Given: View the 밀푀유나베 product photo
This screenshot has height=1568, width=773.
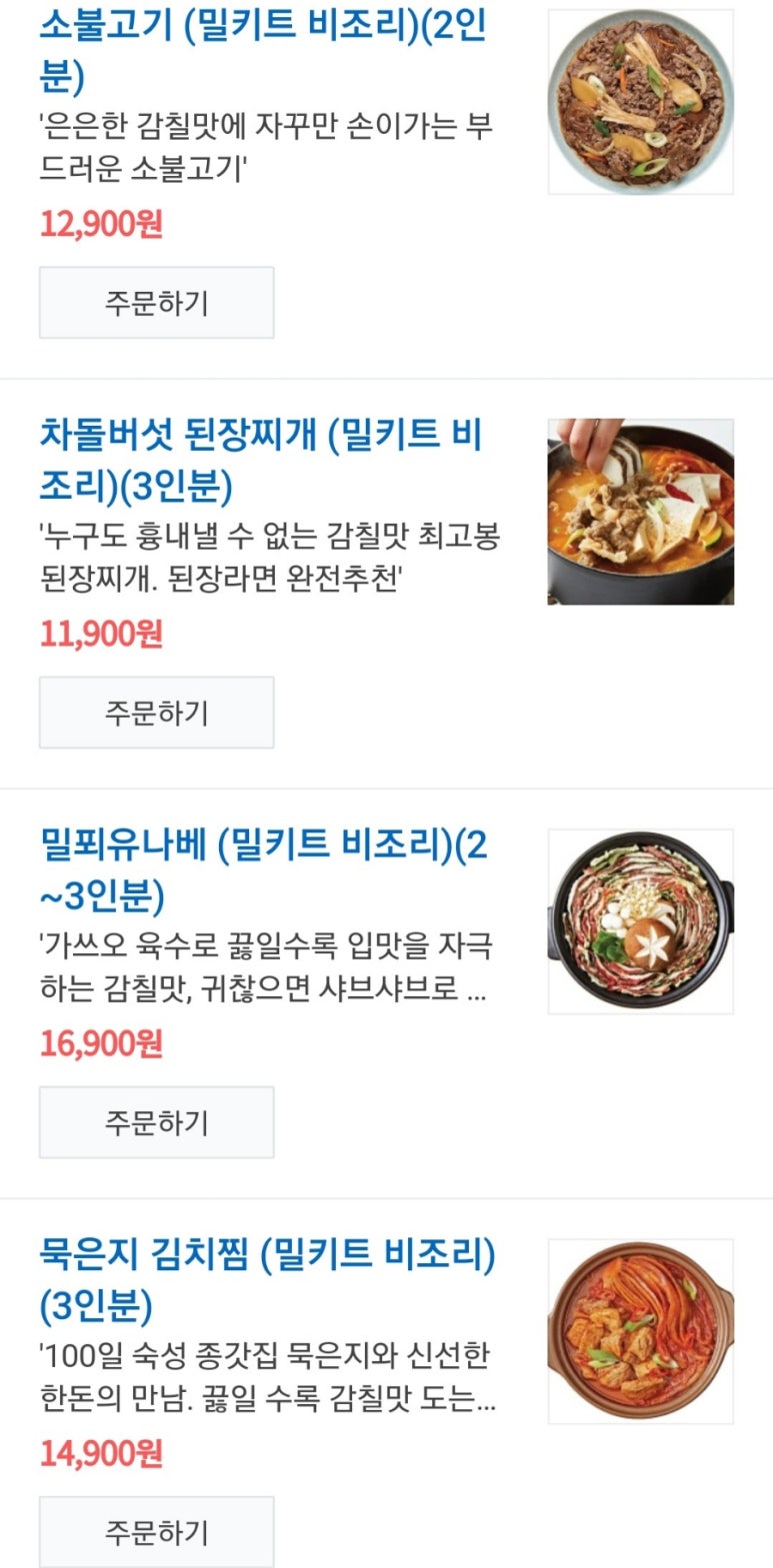Looking at the screenshot, I should [x=640, y=921].
